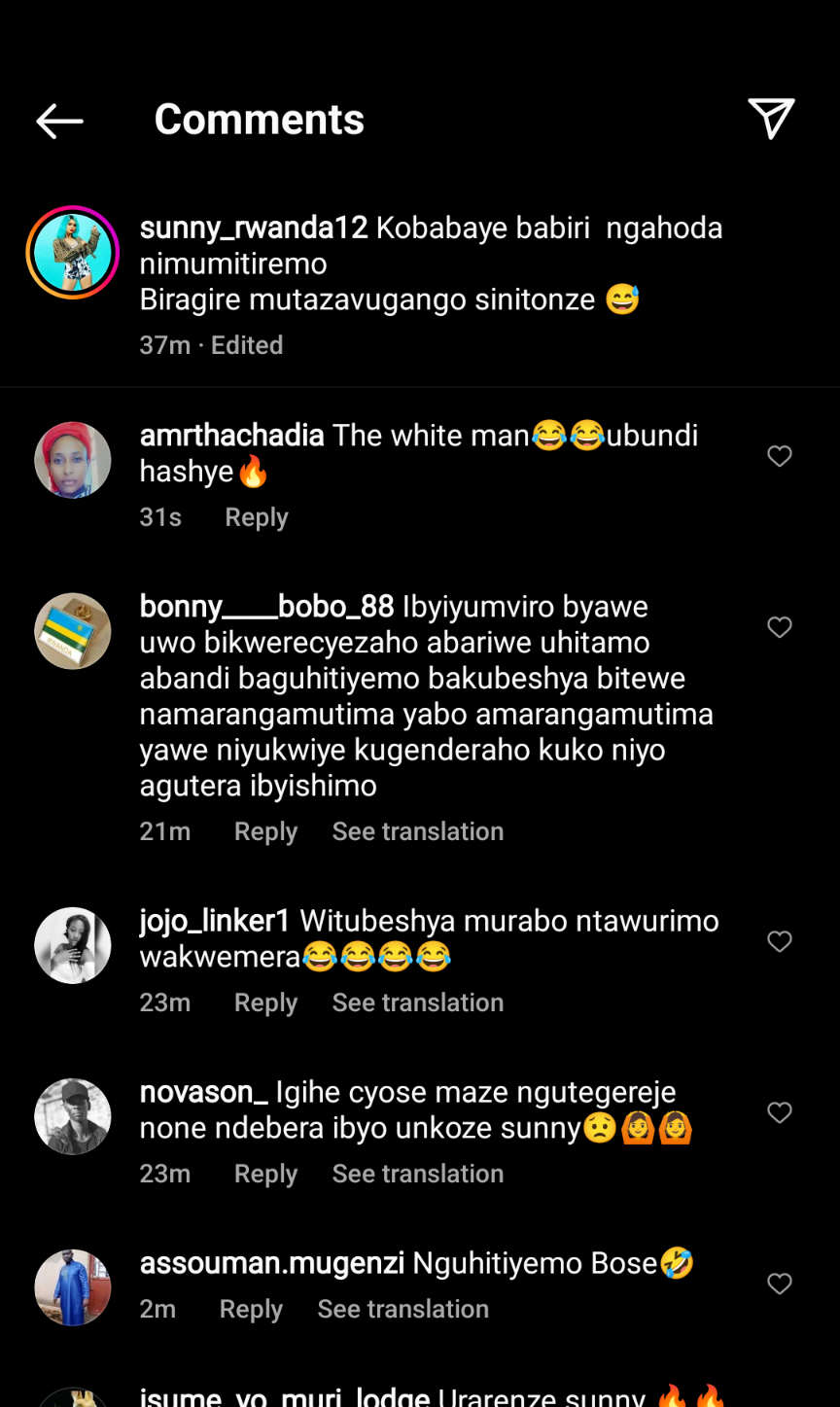Go back from the Comments screen
Screen dimensions: 840x1407
tap(59, 121)
